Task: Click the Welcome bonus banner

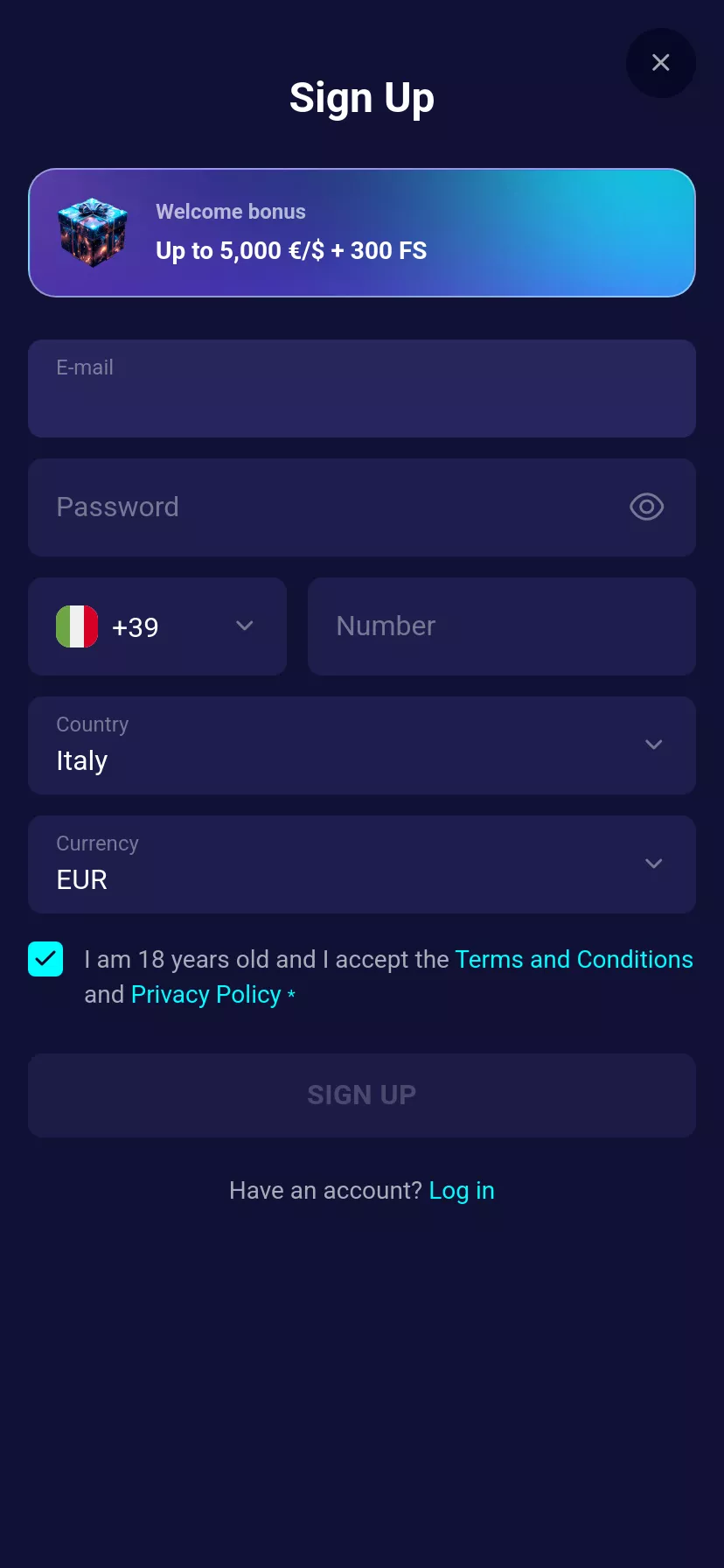Action: click(x=362, y=232)
